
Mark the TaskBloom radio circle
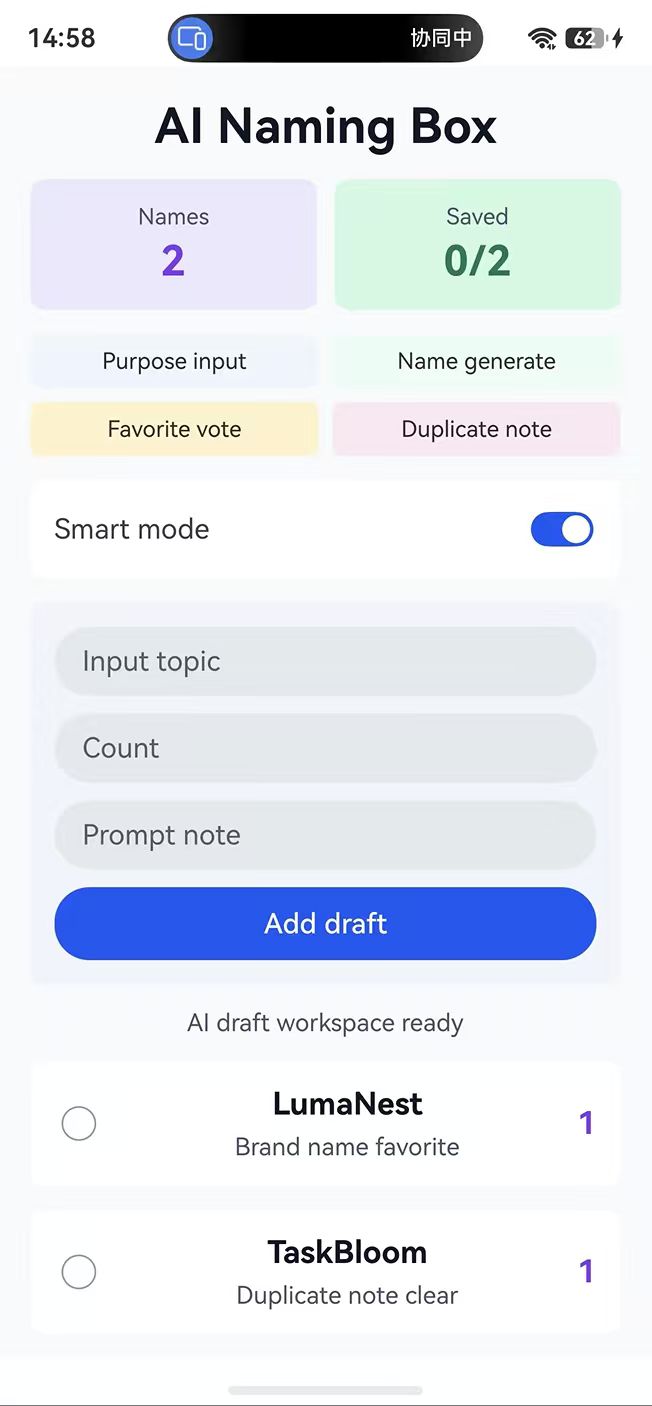[x=79, y=1272]
